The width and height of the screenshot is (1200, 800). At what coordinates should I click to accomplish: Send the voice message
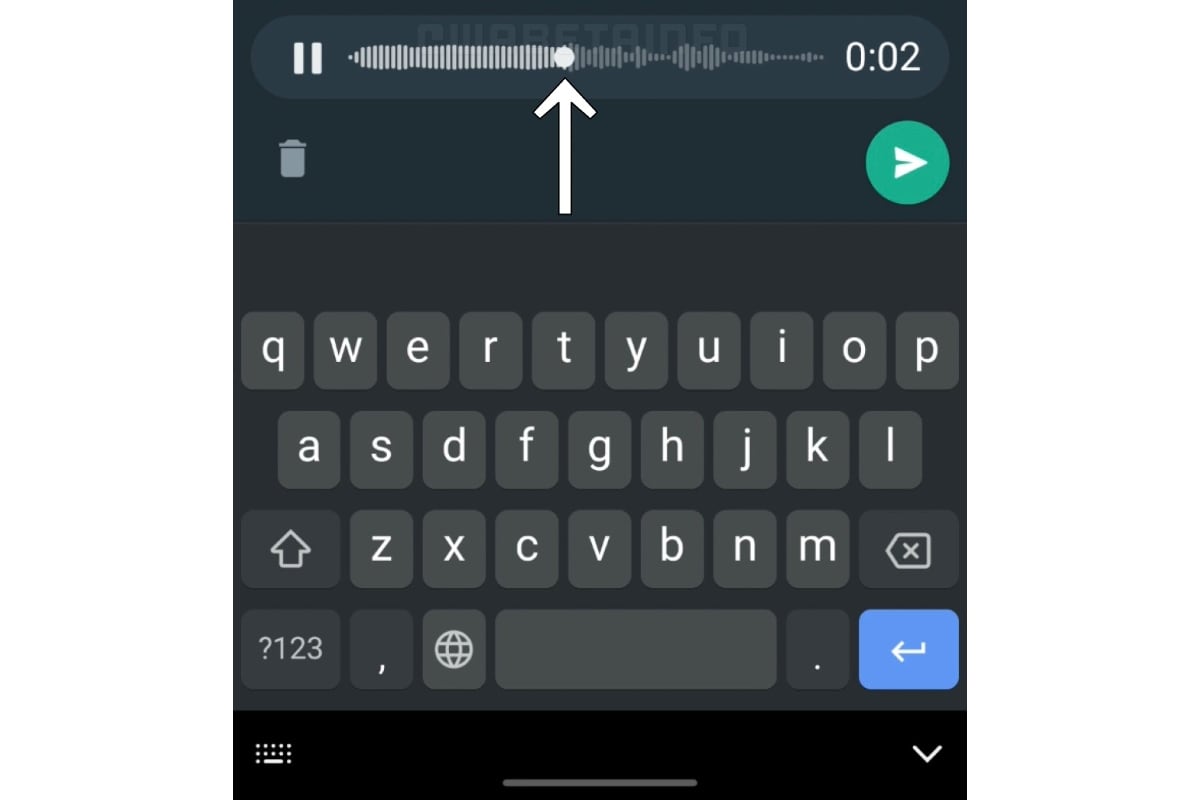(x=907, y=164)
